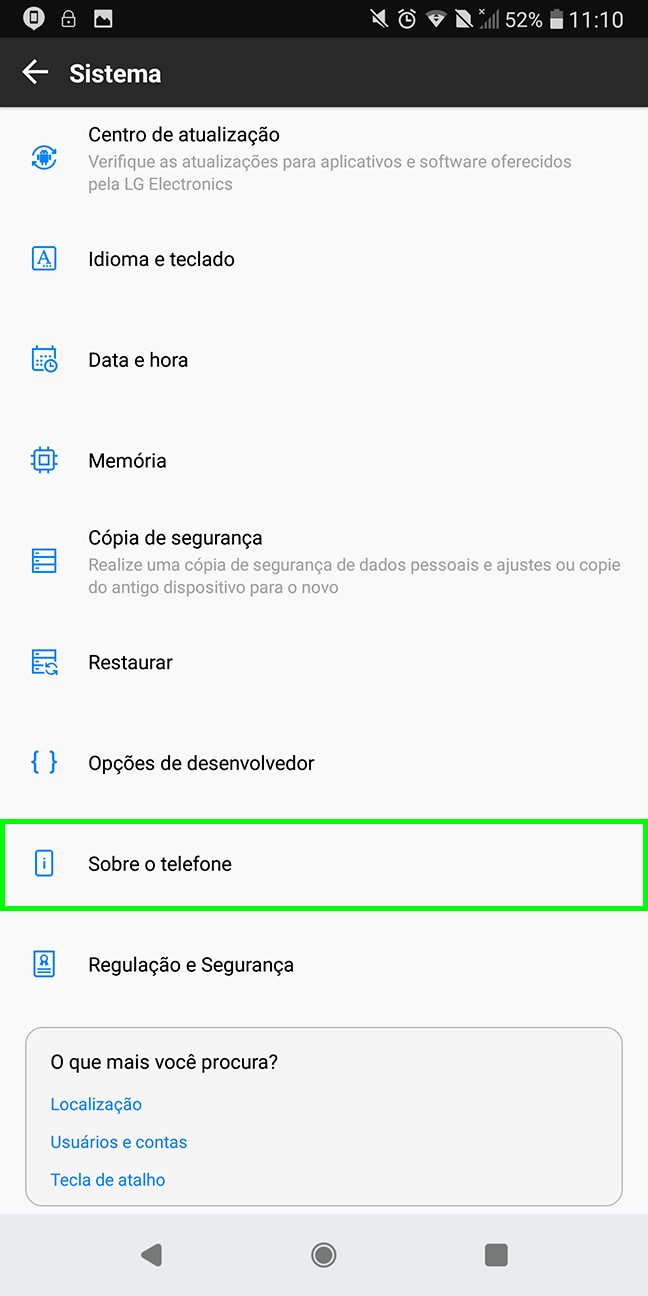Follow the Localização link
The image size is (648, 1296).
96,1104
